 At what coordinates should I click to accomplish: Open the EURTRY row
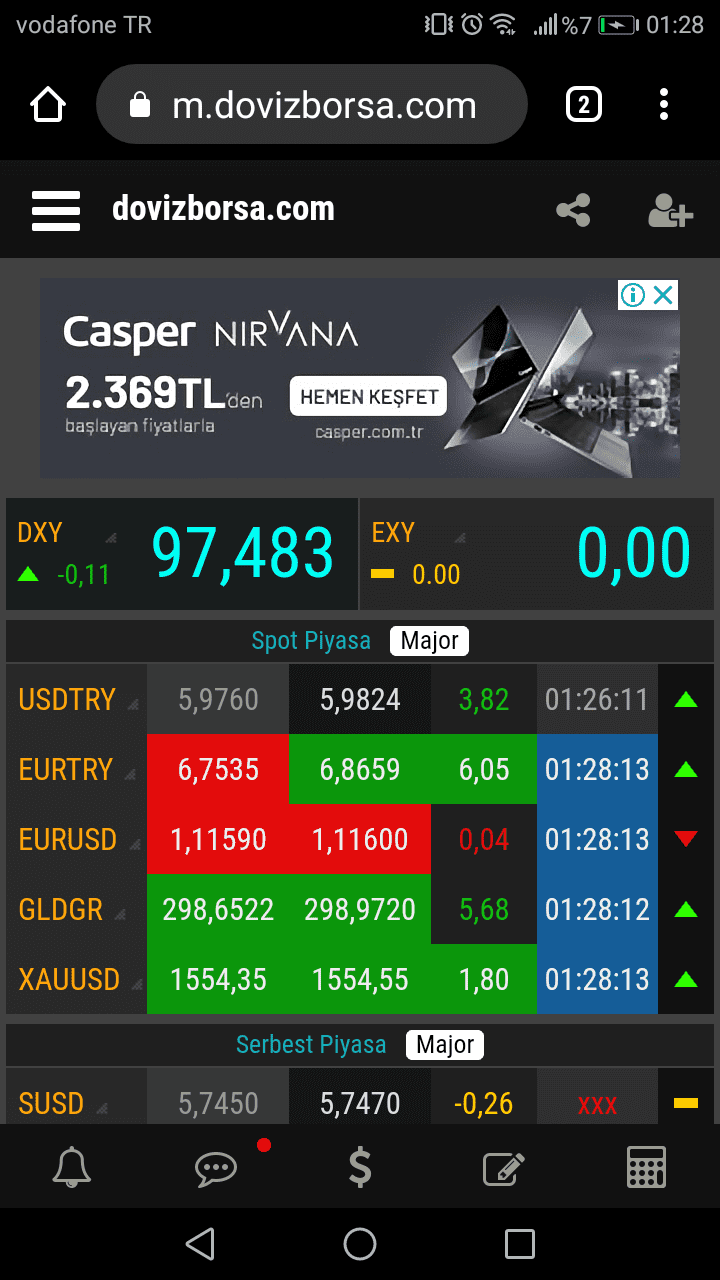pyautogui.click(x=360, y=769)
